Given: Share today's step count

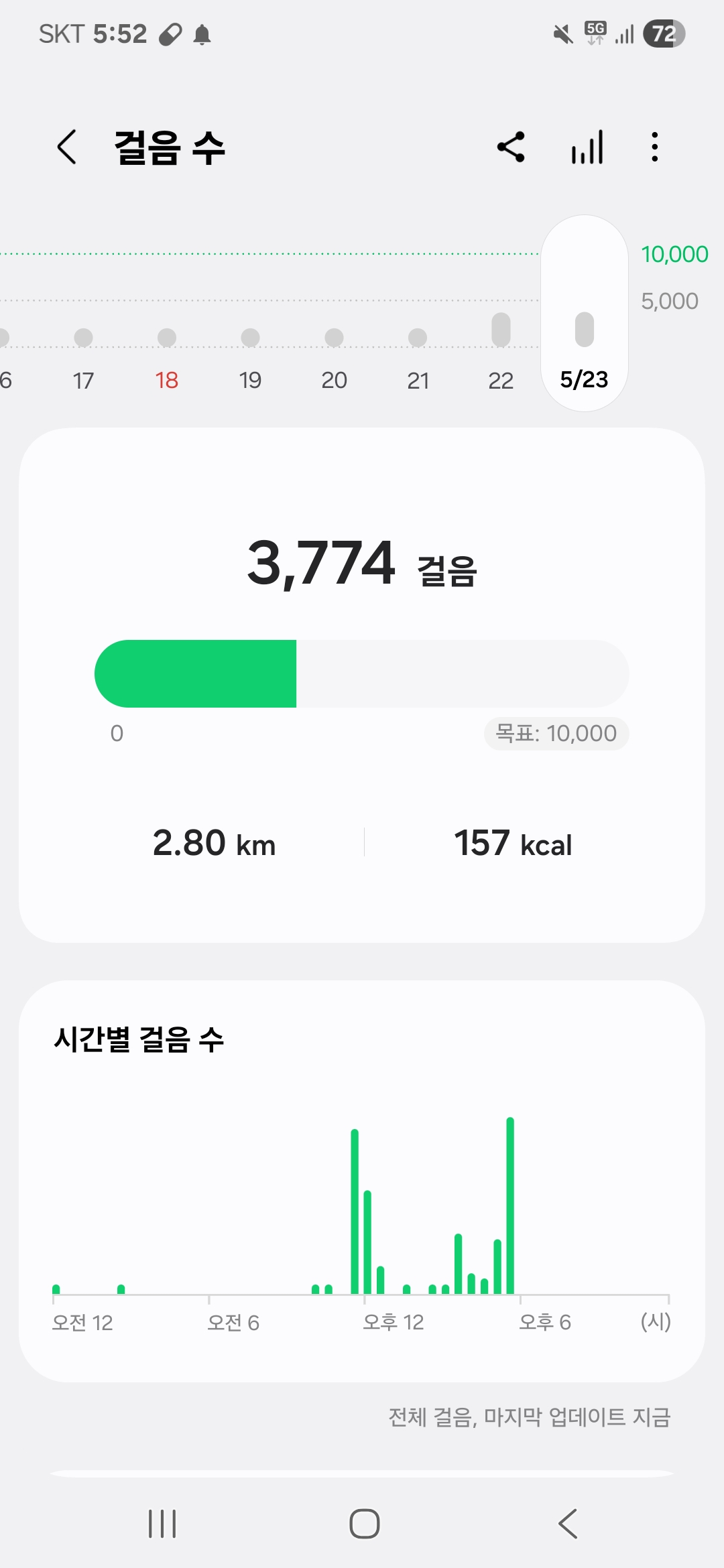Looking at the screenshot, I should point(511,147).
